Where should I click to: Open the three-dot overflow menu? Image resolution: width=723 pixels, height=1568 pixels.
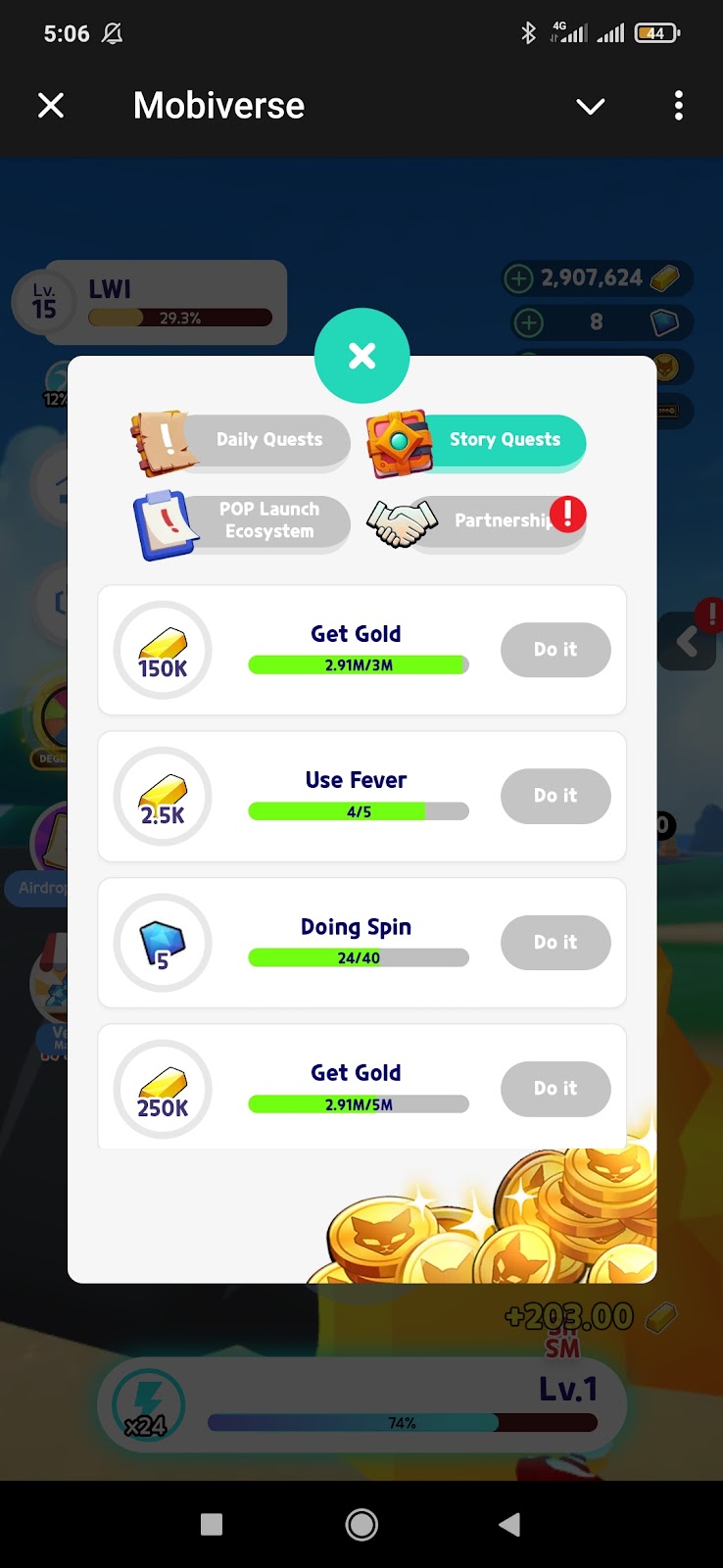point(678,106)
